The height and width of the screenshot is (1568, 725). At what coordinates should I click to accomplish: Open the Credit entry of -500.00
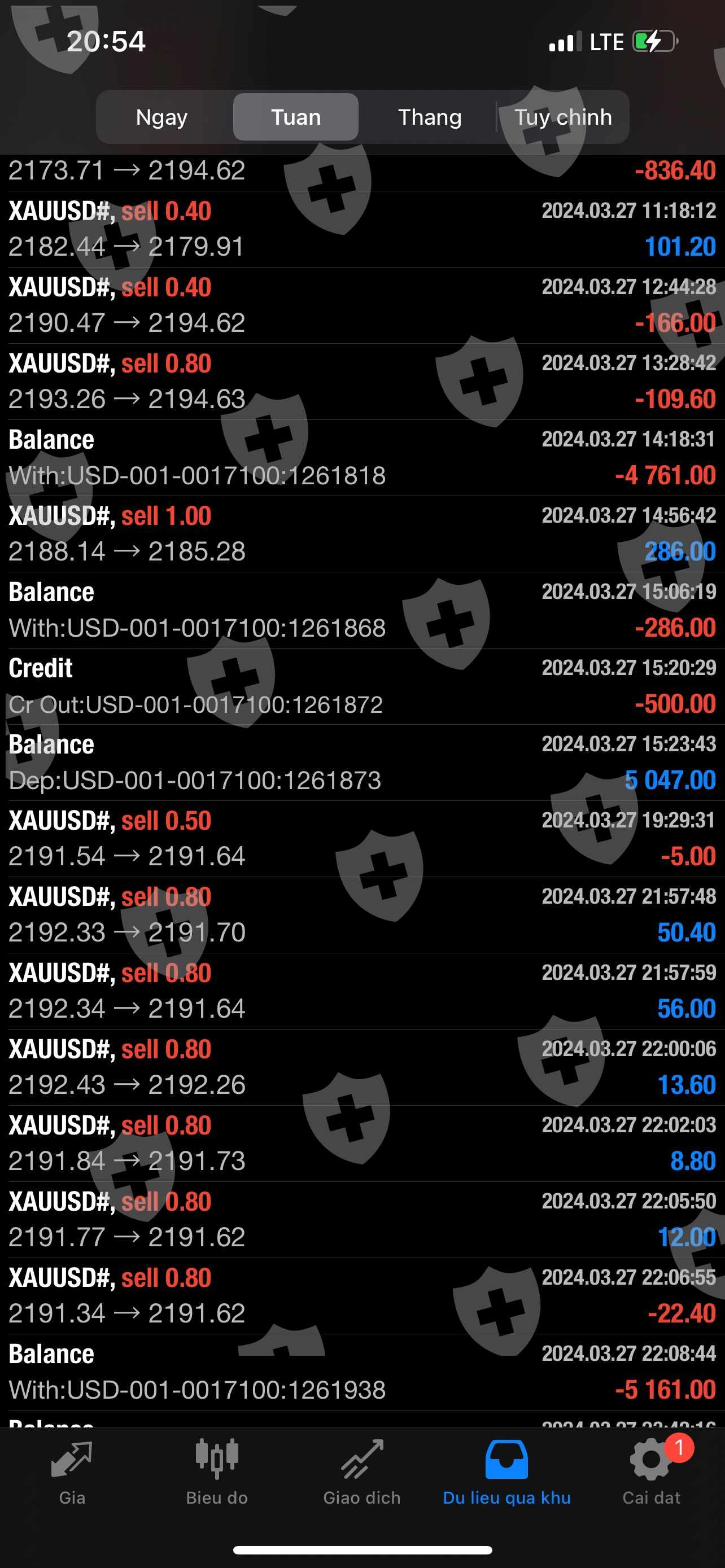362,686
